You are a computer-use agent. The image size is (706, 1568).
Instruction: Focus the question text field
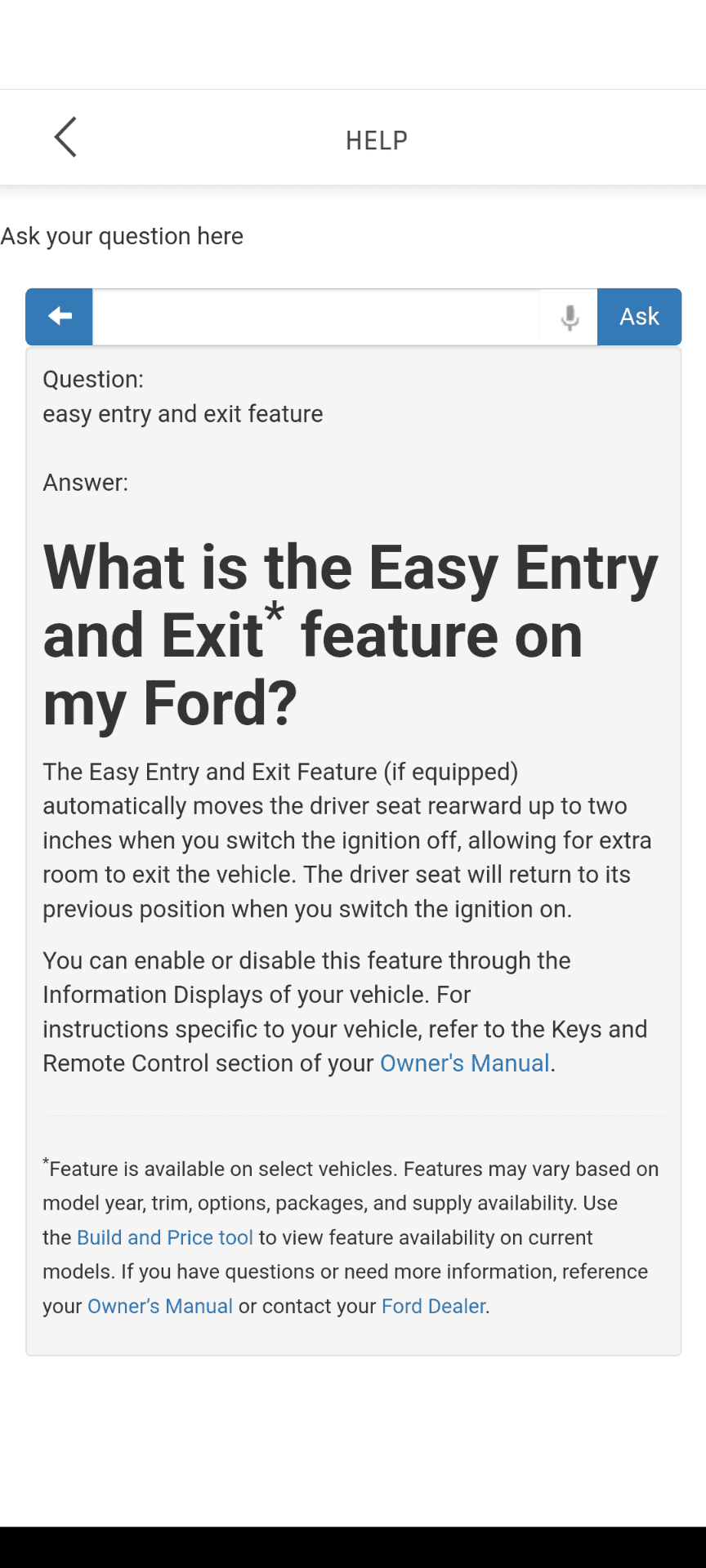pos(317,317)
